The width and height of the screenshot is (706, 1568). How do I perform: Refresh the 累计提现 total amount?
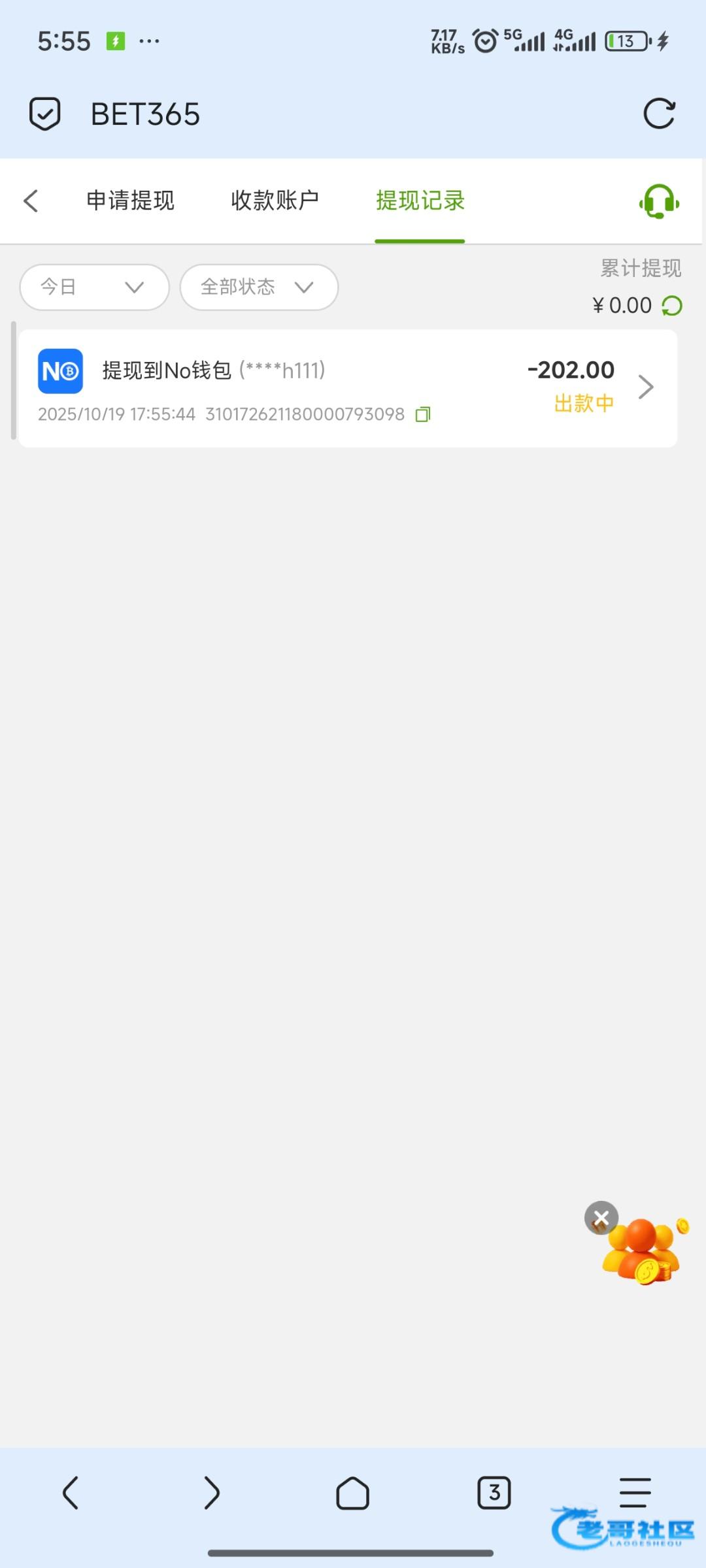[x=672, y=306]
